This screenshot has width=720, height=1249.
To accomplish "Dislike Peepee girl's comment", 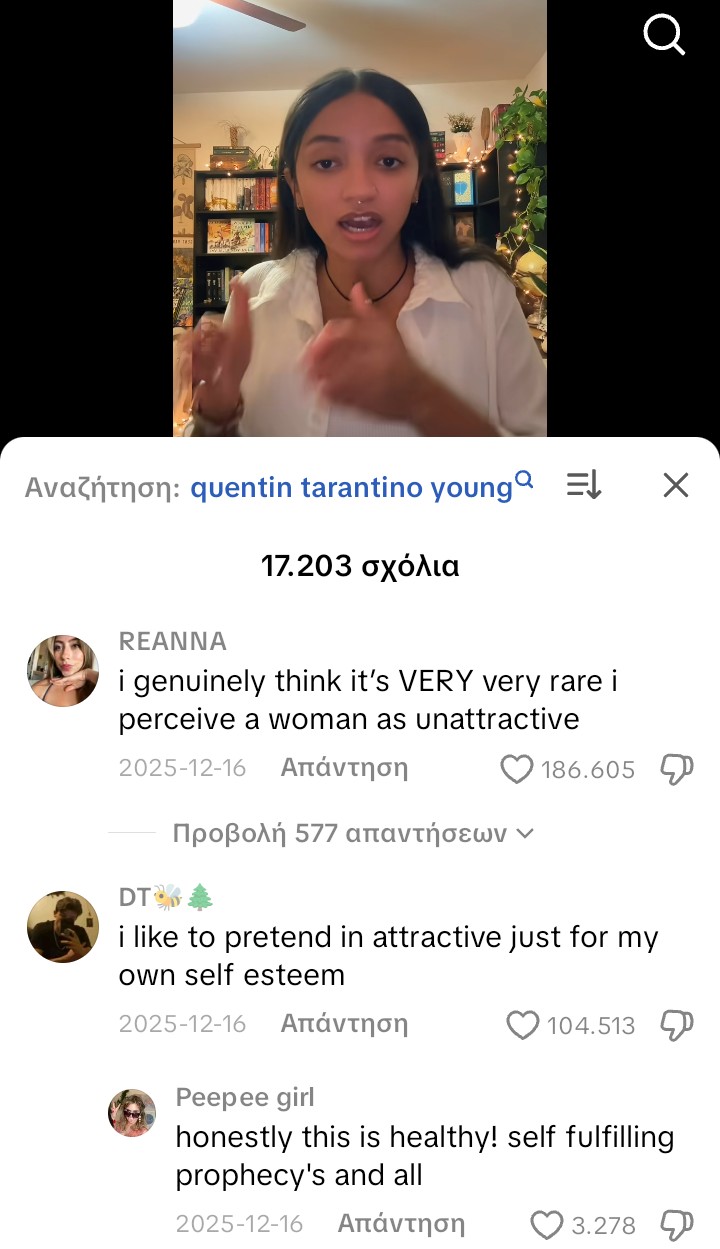I will coord(677,1225).
